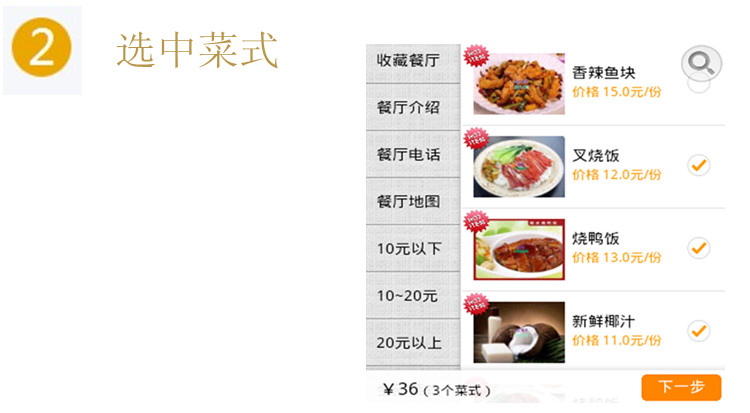Uncheck the 叉烧饭 dish checkbox
Viewport: 750px width, 413px height.
699,166
